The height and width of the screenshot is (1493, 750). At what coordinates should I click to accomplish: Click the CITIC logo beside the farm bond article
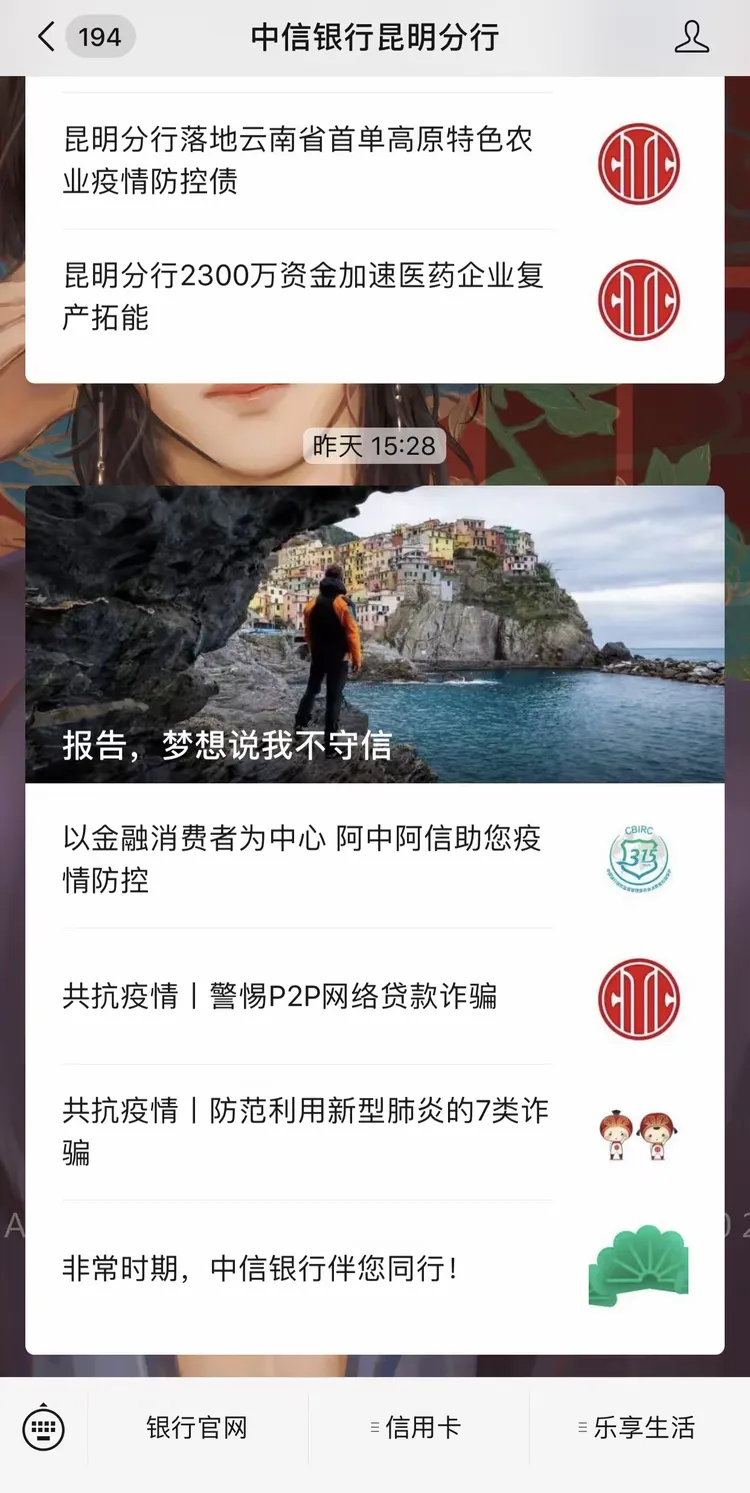coord(638,164)
